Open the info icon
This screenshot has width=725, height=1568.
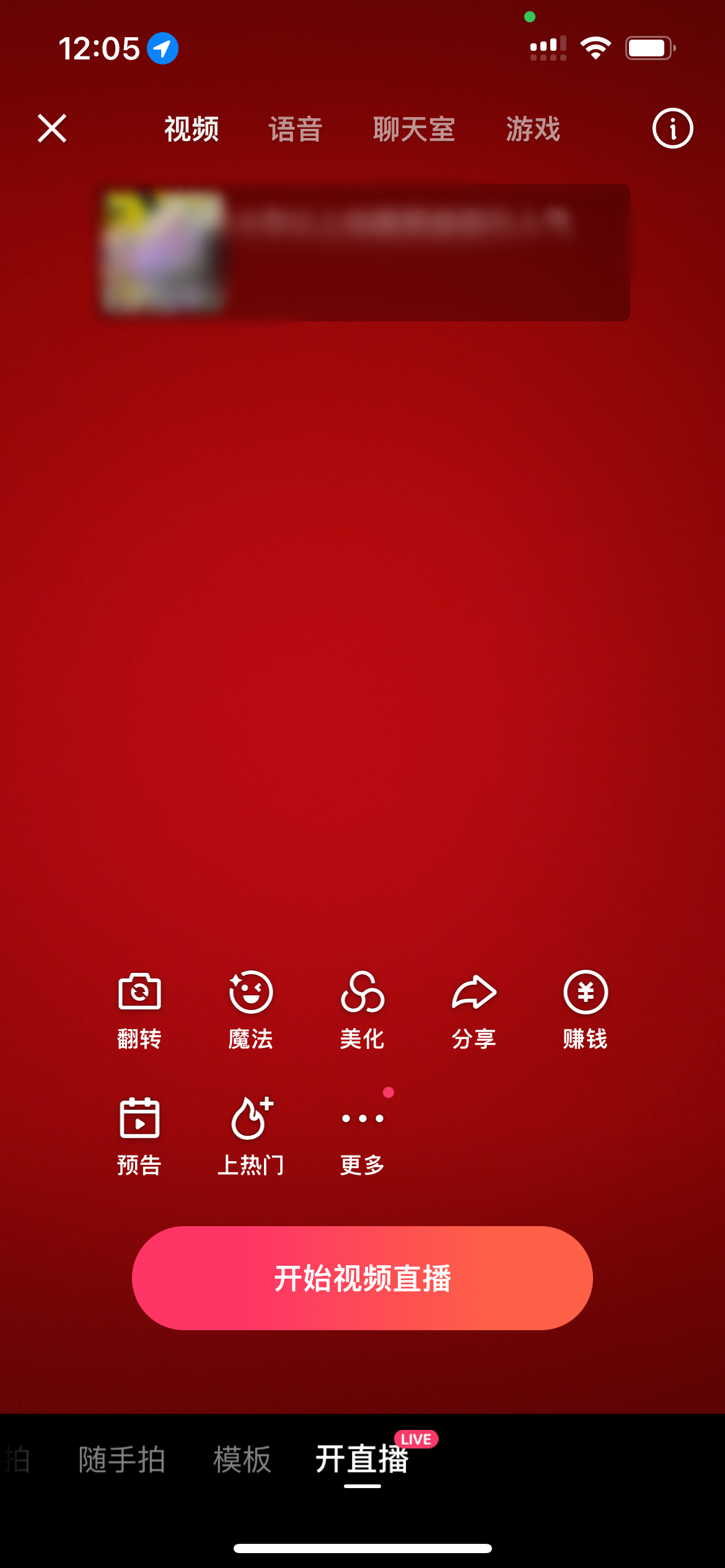tap(672, 129)
